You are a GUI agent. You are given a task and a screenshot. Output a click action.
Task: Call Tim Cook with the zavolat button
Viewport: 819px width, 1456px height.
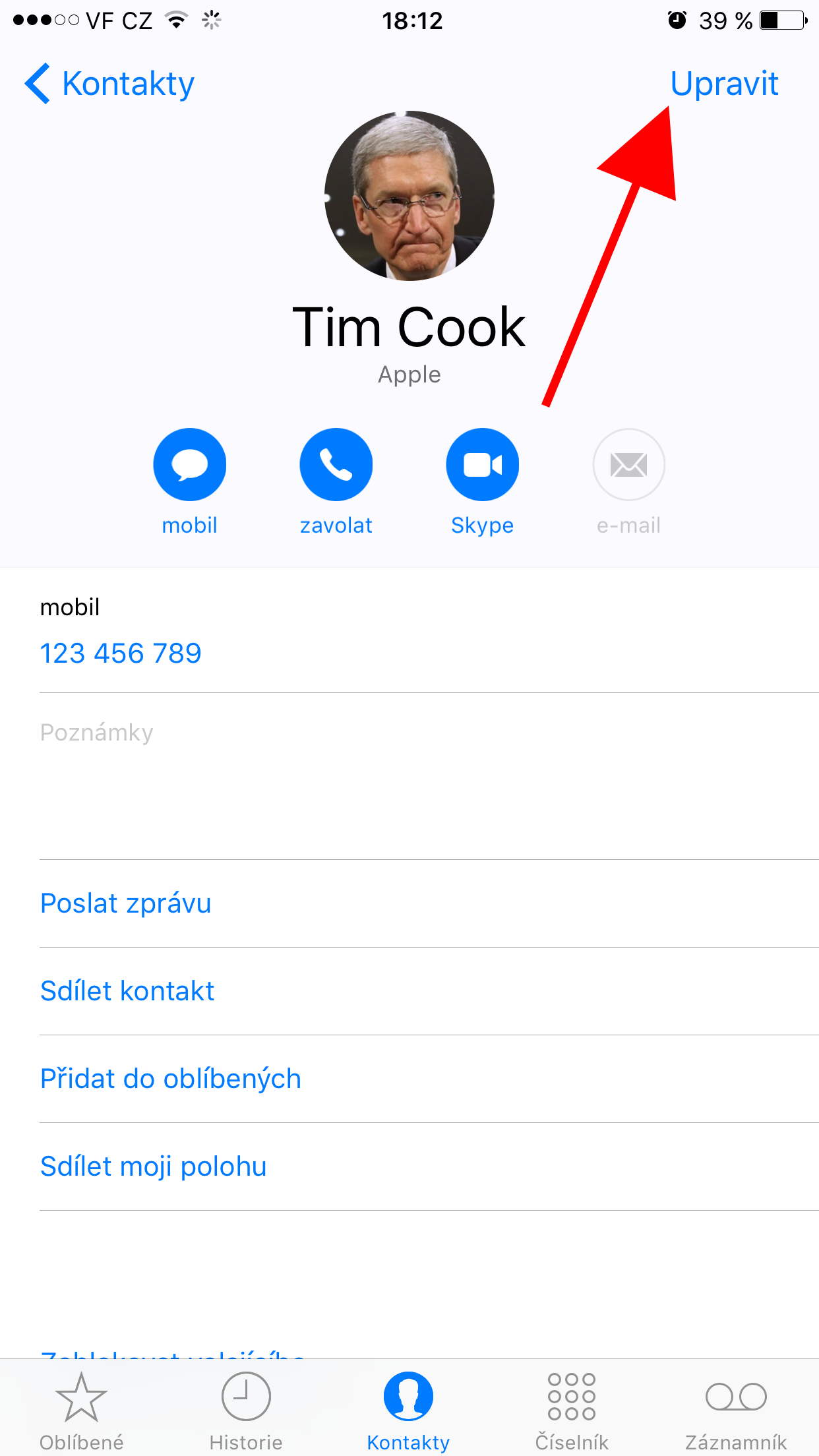pyautogui.click(x=336, y=465)
